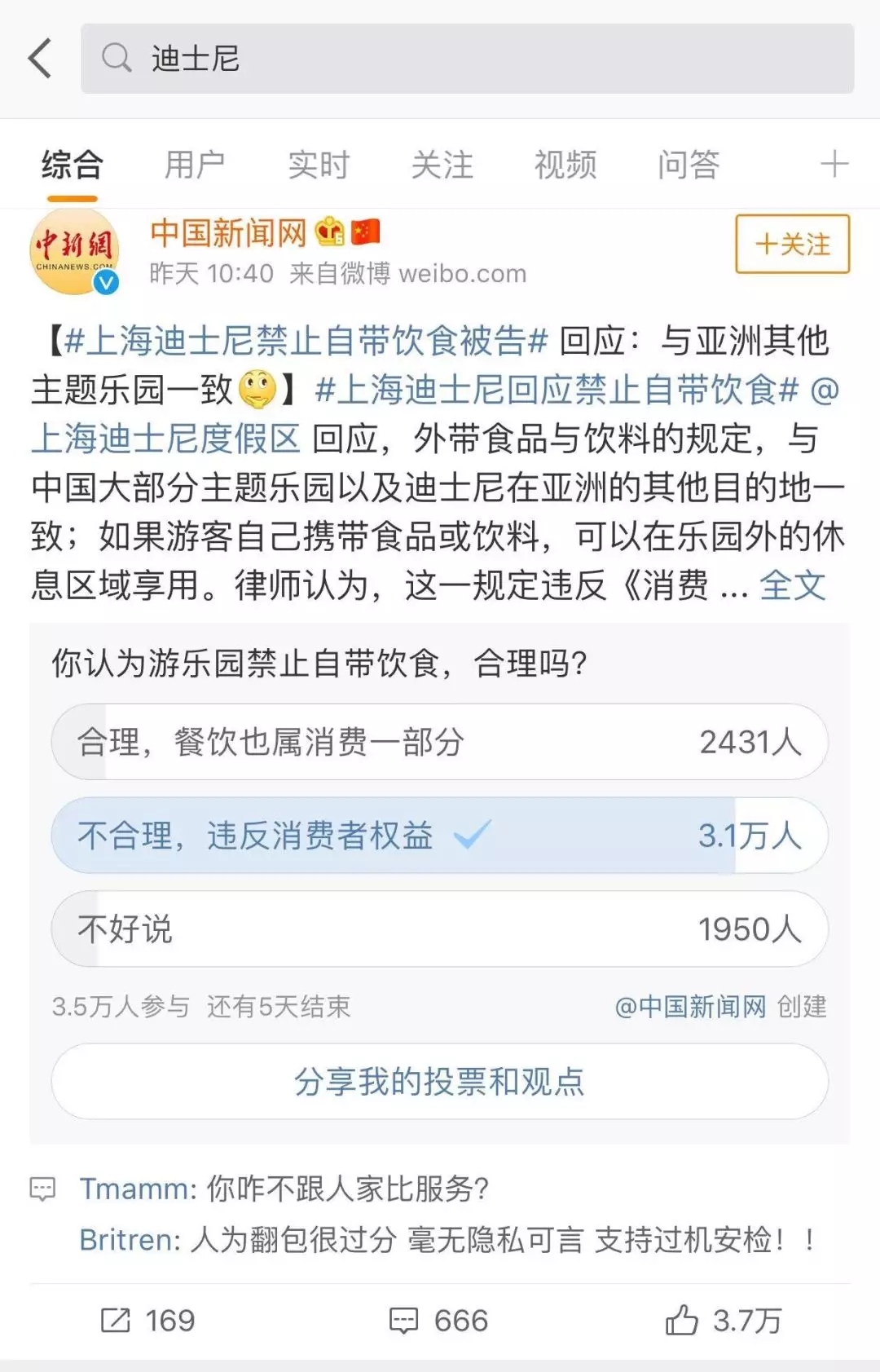Tap the plus icon to add tabs
The width and height of the screenshot is (880, 1372).
834,165
